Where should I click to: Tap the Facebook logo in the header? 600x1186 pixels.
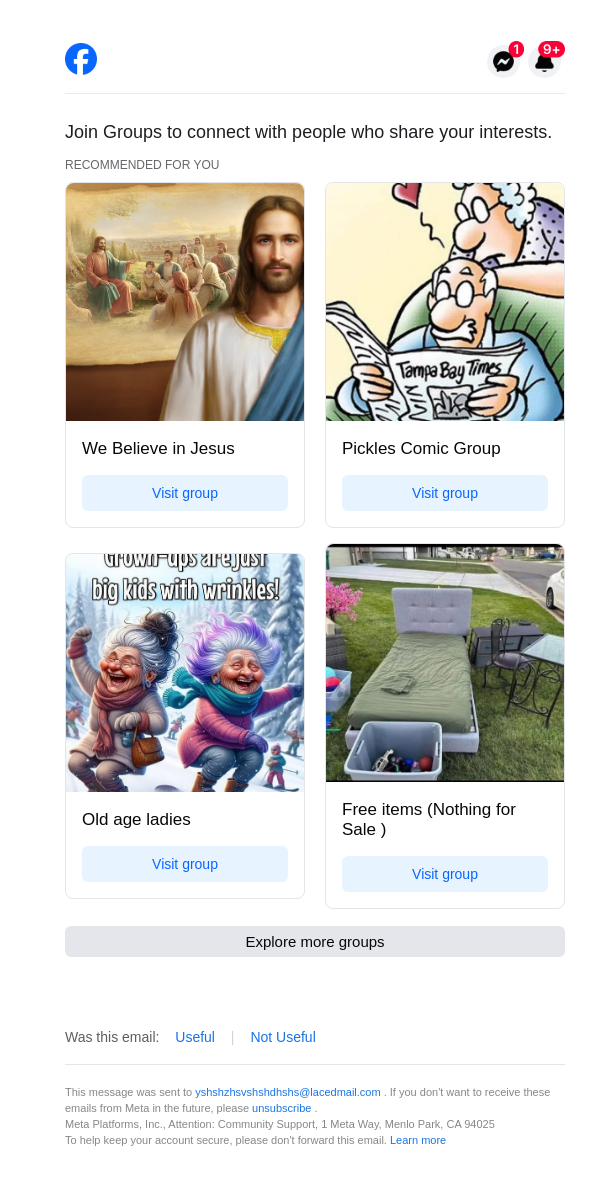click(x=81, y=59)
